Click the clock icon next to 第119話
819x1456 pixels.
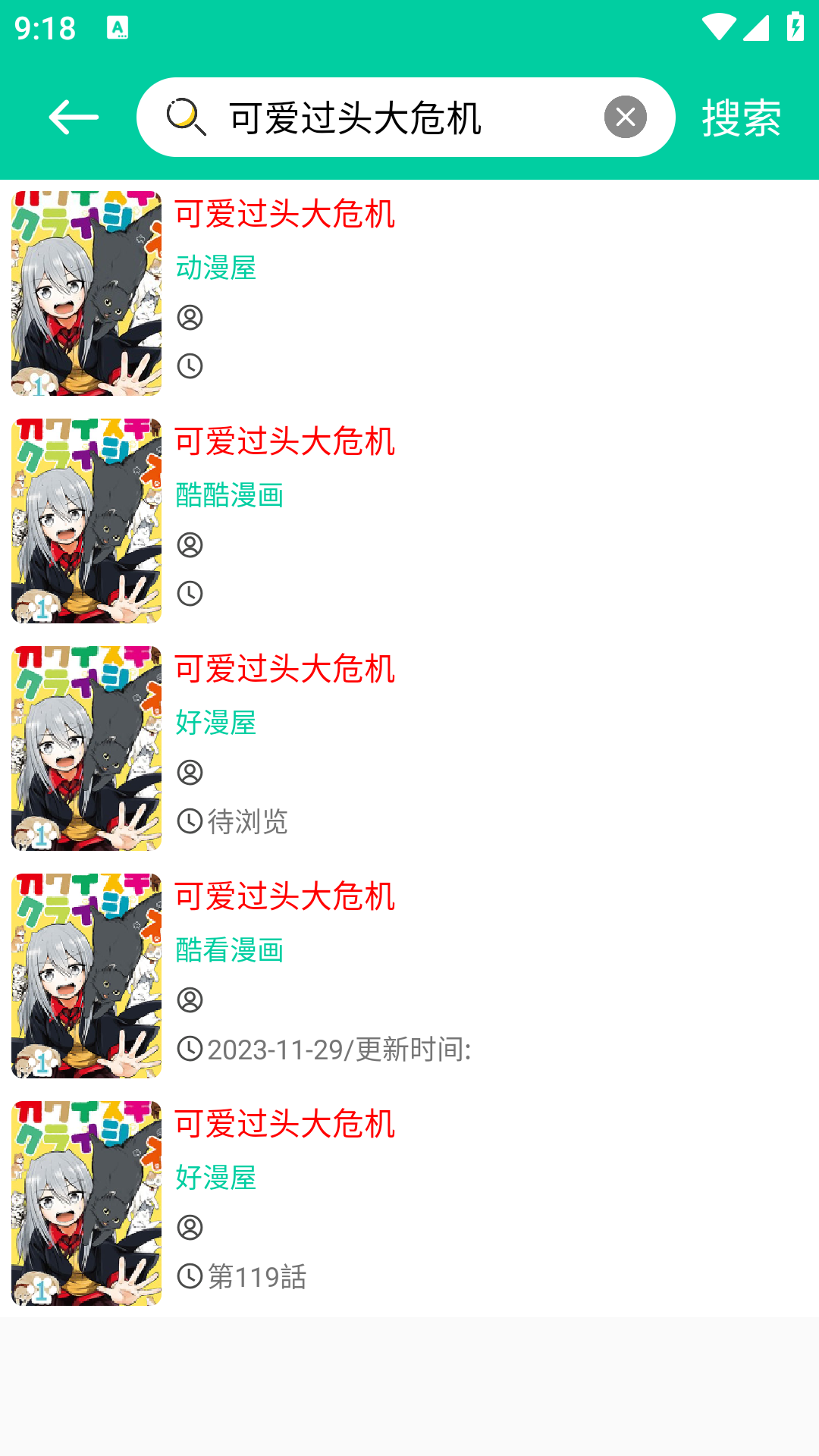(x=190, y=1277)
